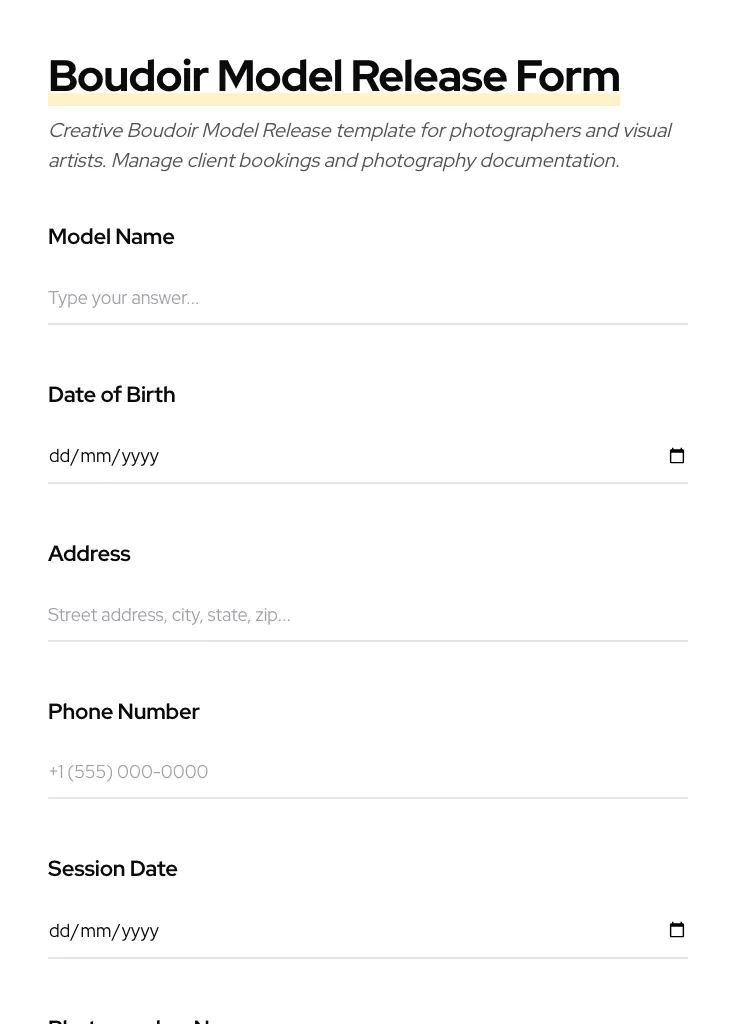Image resolution: width=736 pixels, height=1024 pixels.
Task: Focus the Model Name text field
Action: [367, 298]
